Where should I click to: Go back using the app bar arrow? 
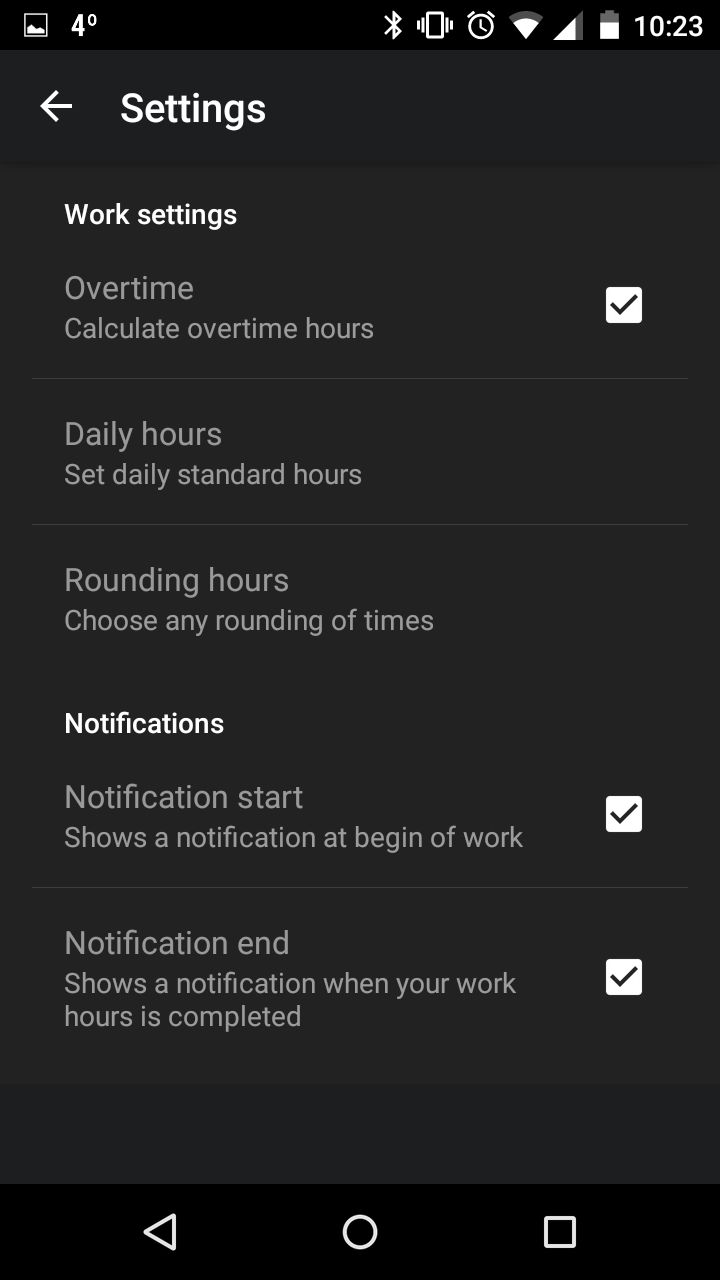[56, 107]
